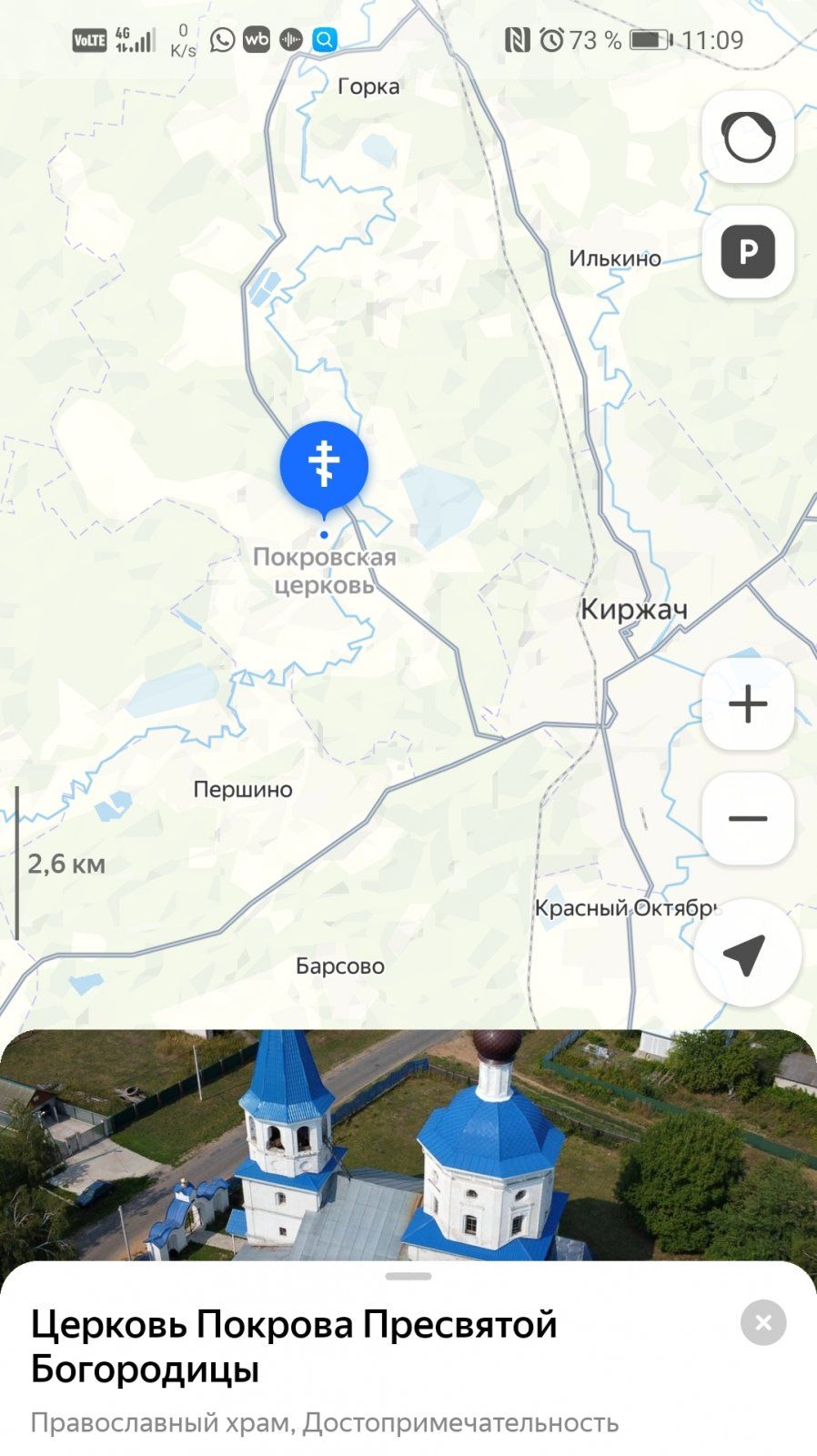817x1456 pixels.
Task: Toggle the parking layer with the P icon
Action: [x=746, y=250]
